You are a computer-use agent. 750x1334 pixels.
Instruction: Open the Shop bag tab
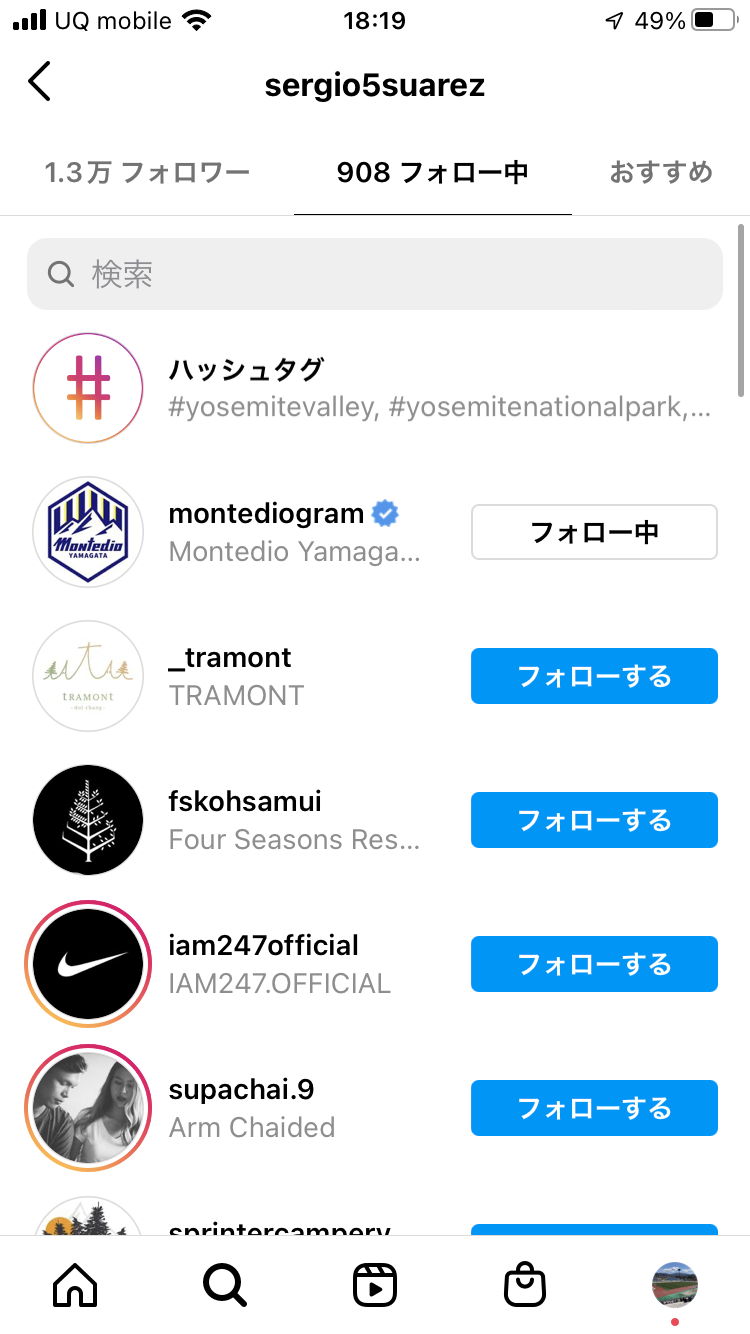(525, 1285)
